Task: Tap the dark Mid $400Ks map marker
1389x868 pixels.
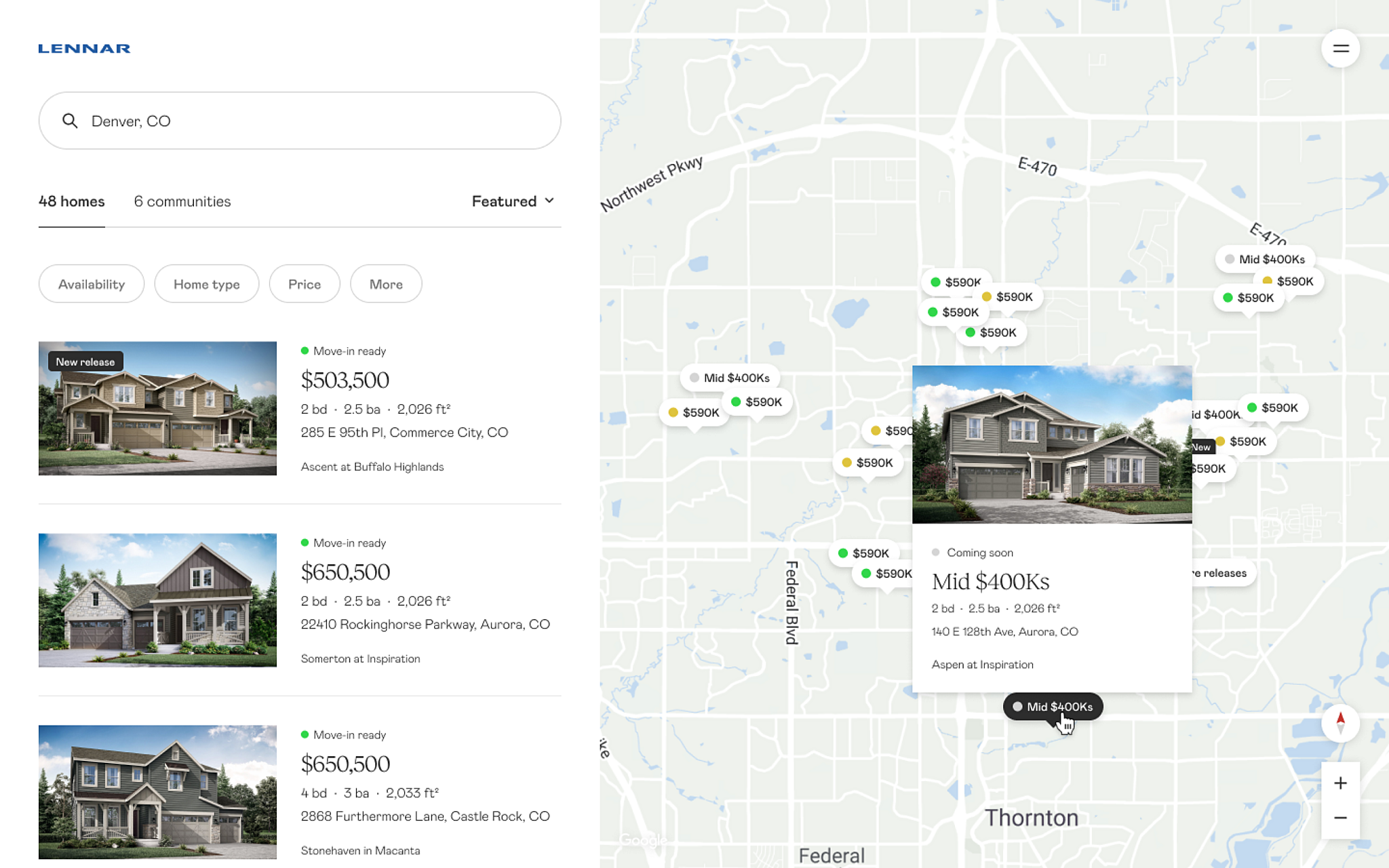Action: coord(1052,707)
